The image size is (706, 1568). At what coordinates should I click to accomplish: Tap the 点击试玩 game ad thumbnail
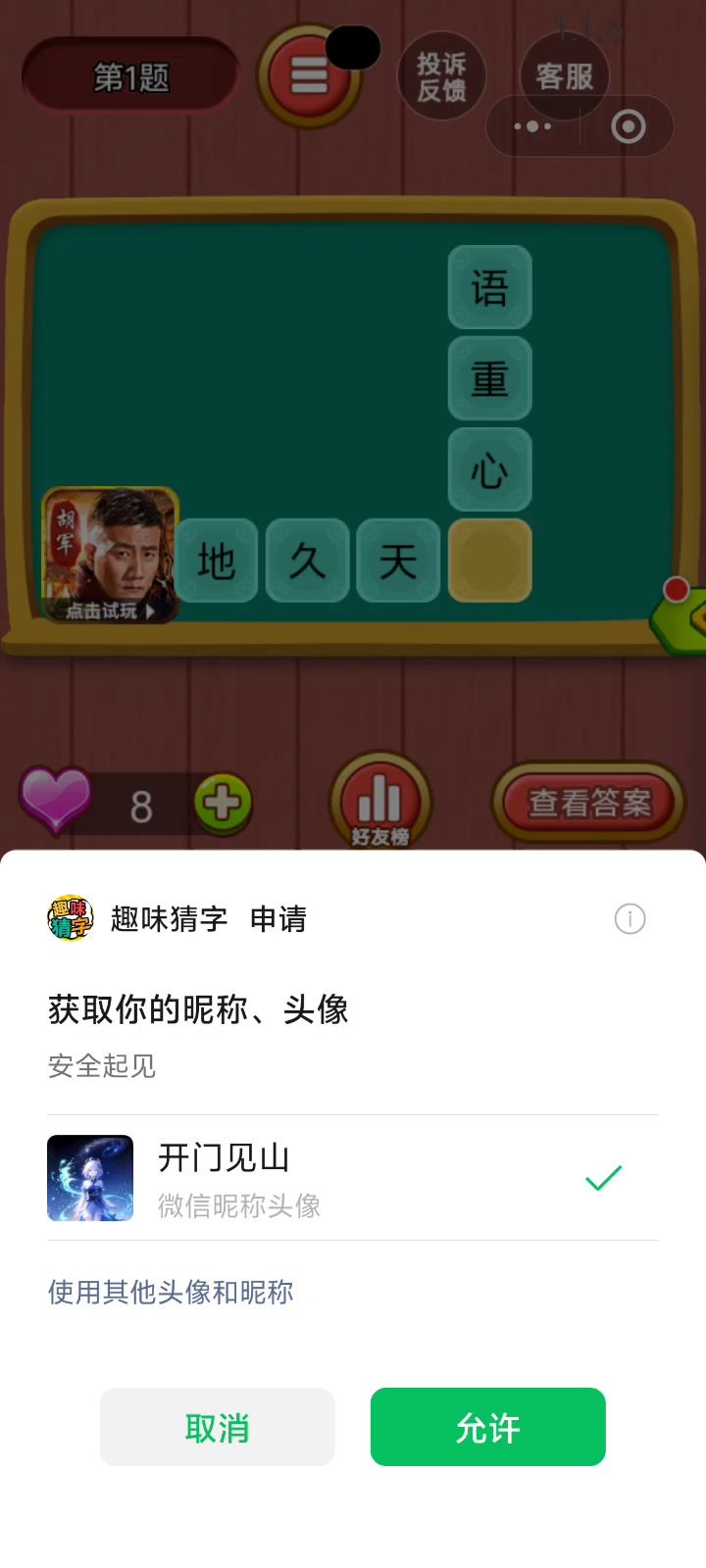click(x=110, y=555)
